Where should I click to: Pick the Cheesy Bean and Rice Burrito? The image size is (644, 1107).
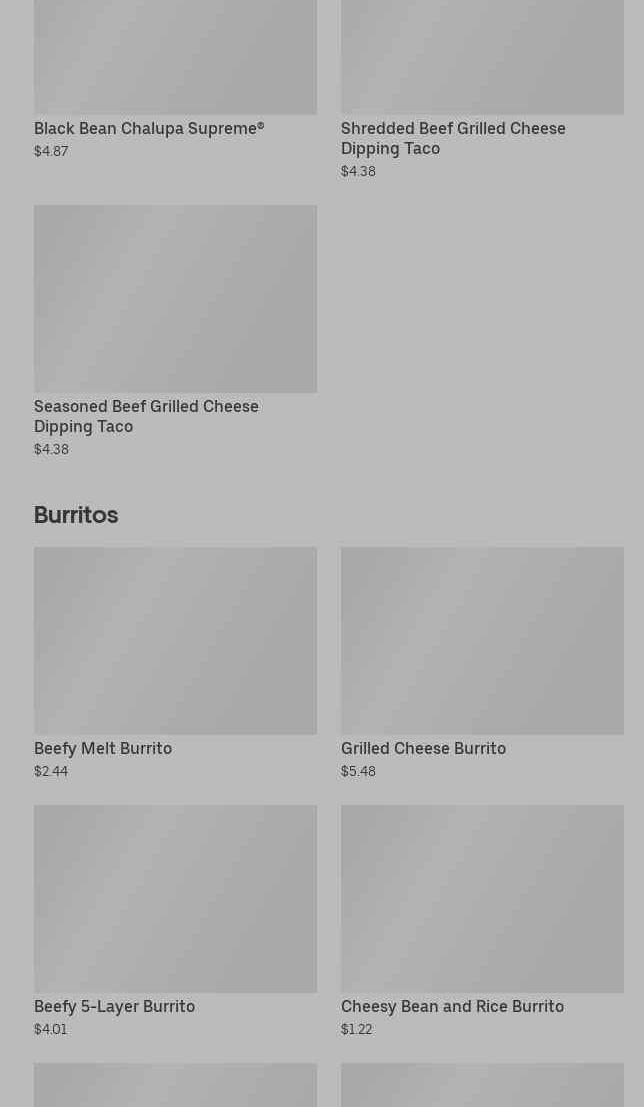(482, 921)
